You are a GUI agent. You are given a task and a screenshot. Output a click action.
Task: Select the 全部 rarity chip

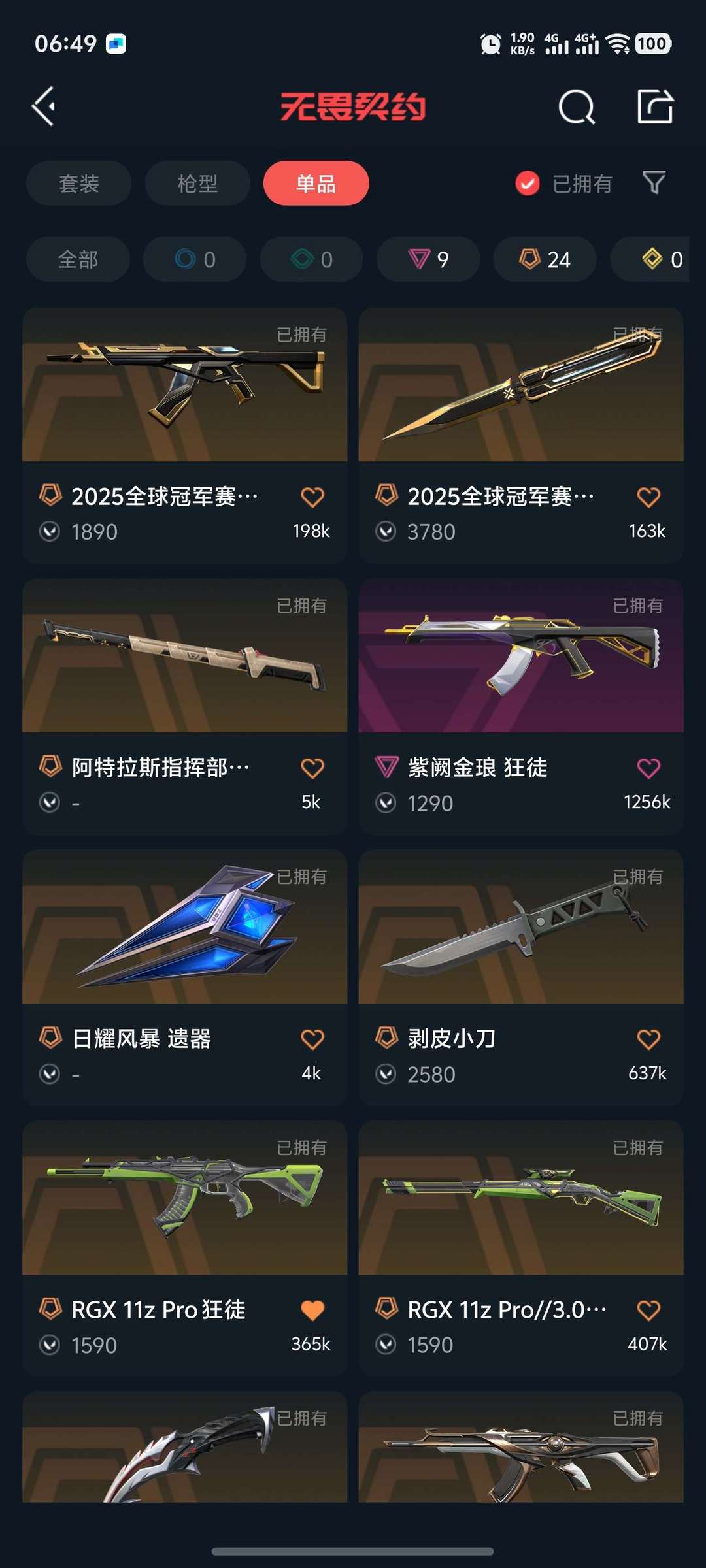pyautogui.click(x=78, y=259)
